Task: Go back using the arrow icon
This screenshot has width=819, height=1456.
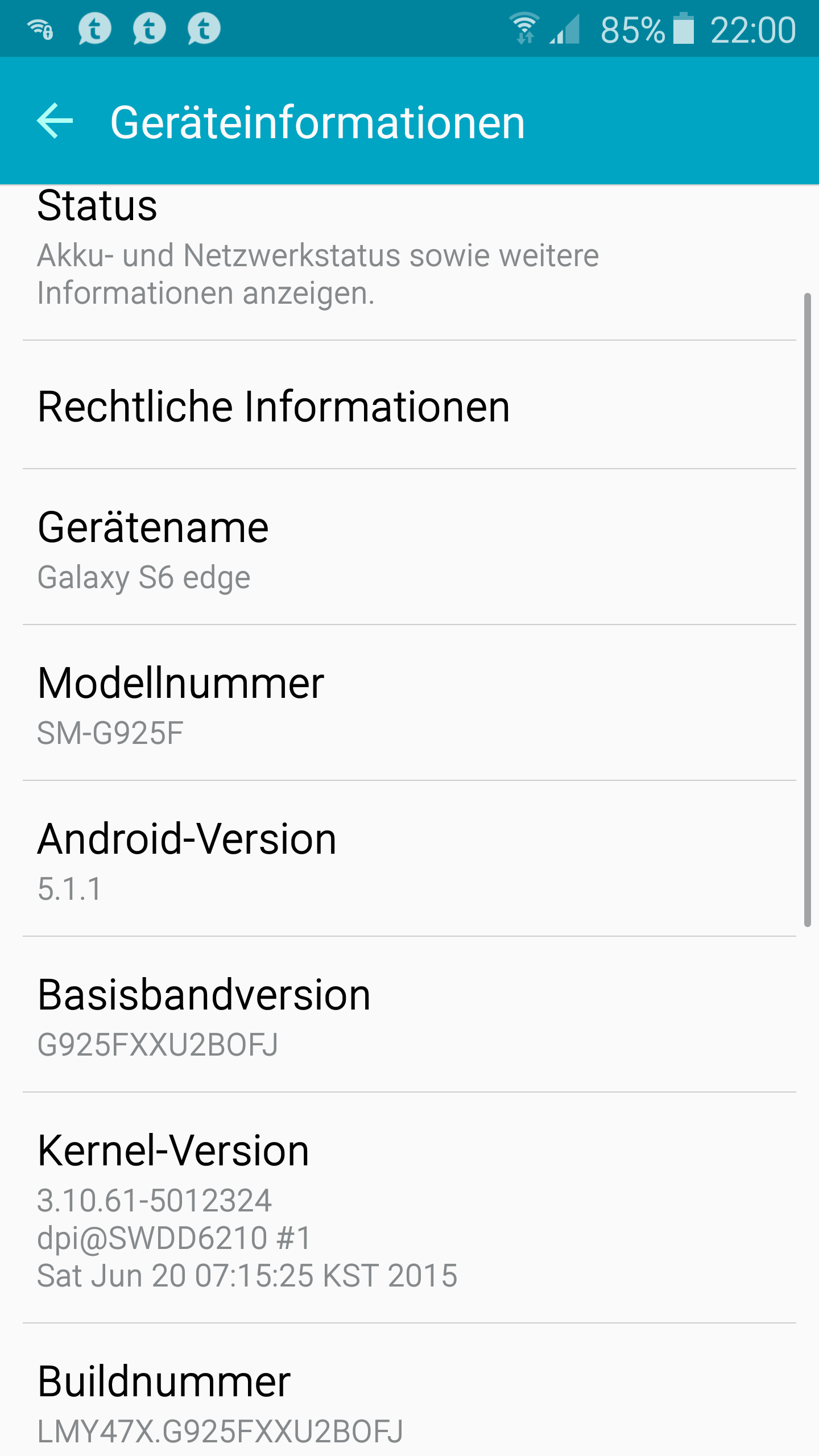Action: click(55, 121)
